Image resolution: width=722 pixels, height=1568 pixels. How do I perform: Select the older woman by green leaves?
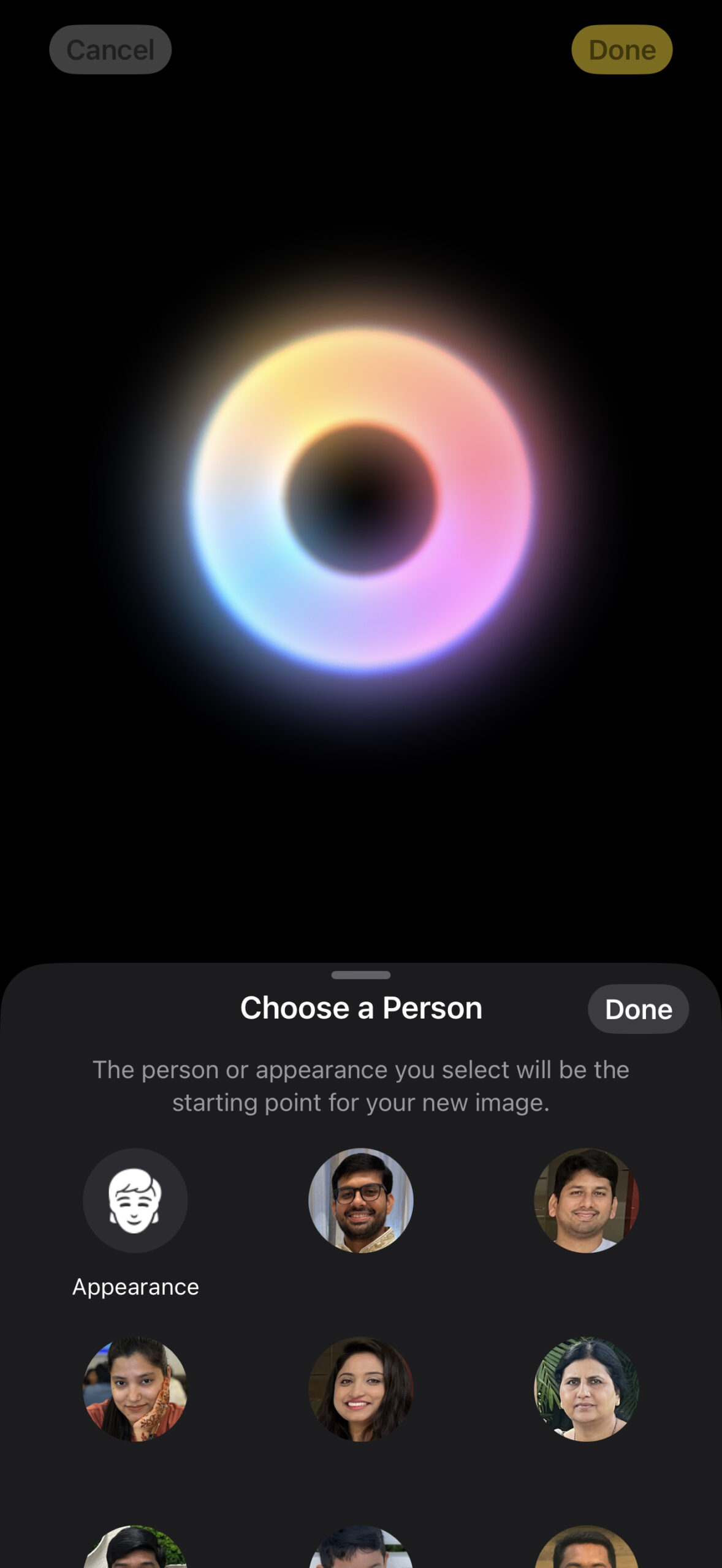[x=586, y=1389]
